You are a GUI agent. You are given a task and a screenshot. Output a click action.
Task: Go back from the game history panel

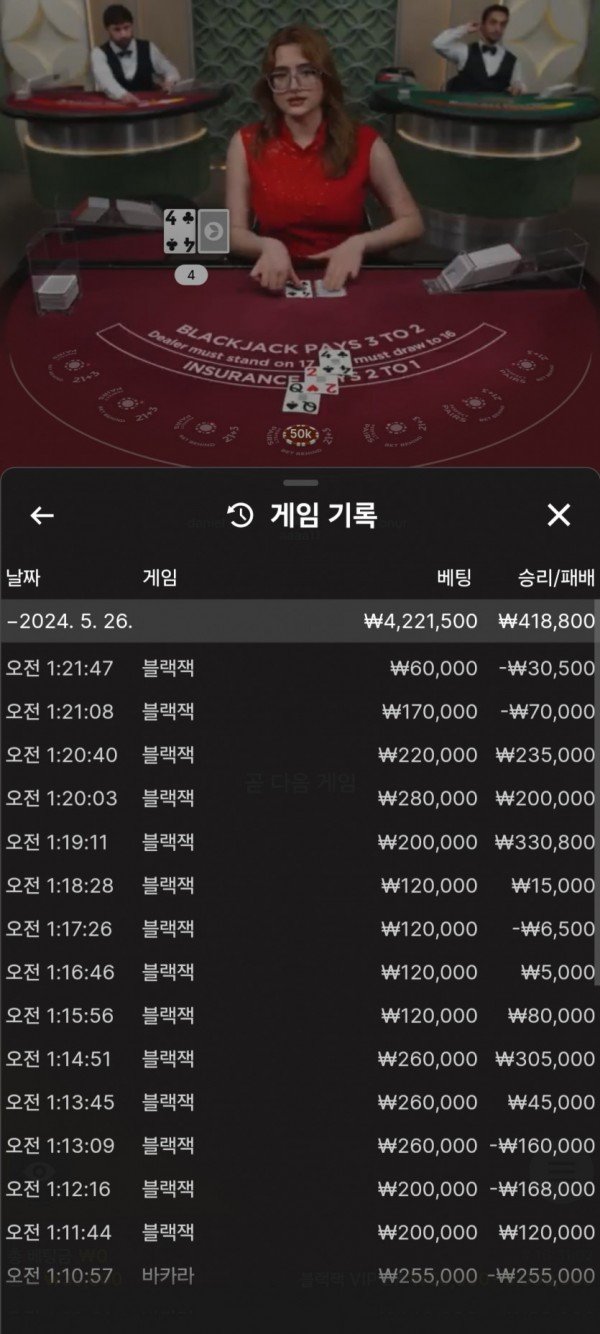tap(42, 516)
